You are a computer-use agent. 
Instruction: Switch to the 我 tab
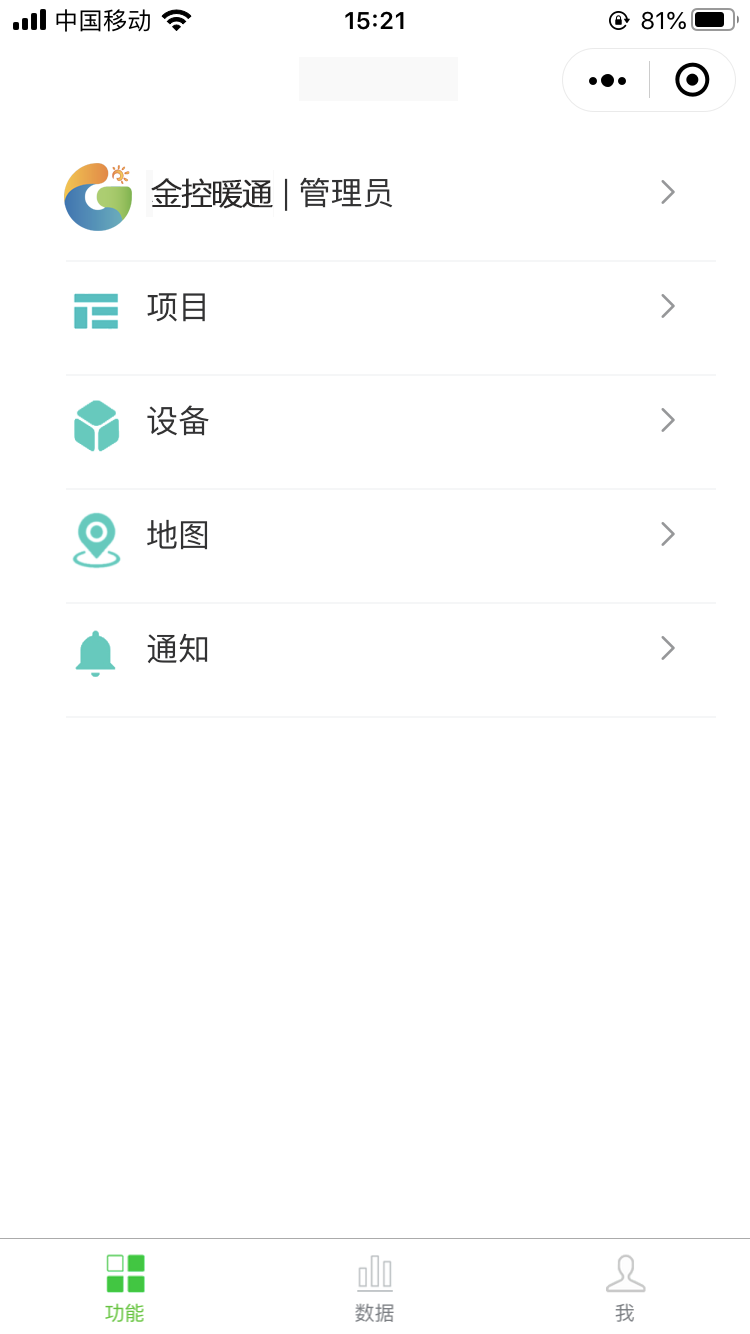(x=624, y=1288)
